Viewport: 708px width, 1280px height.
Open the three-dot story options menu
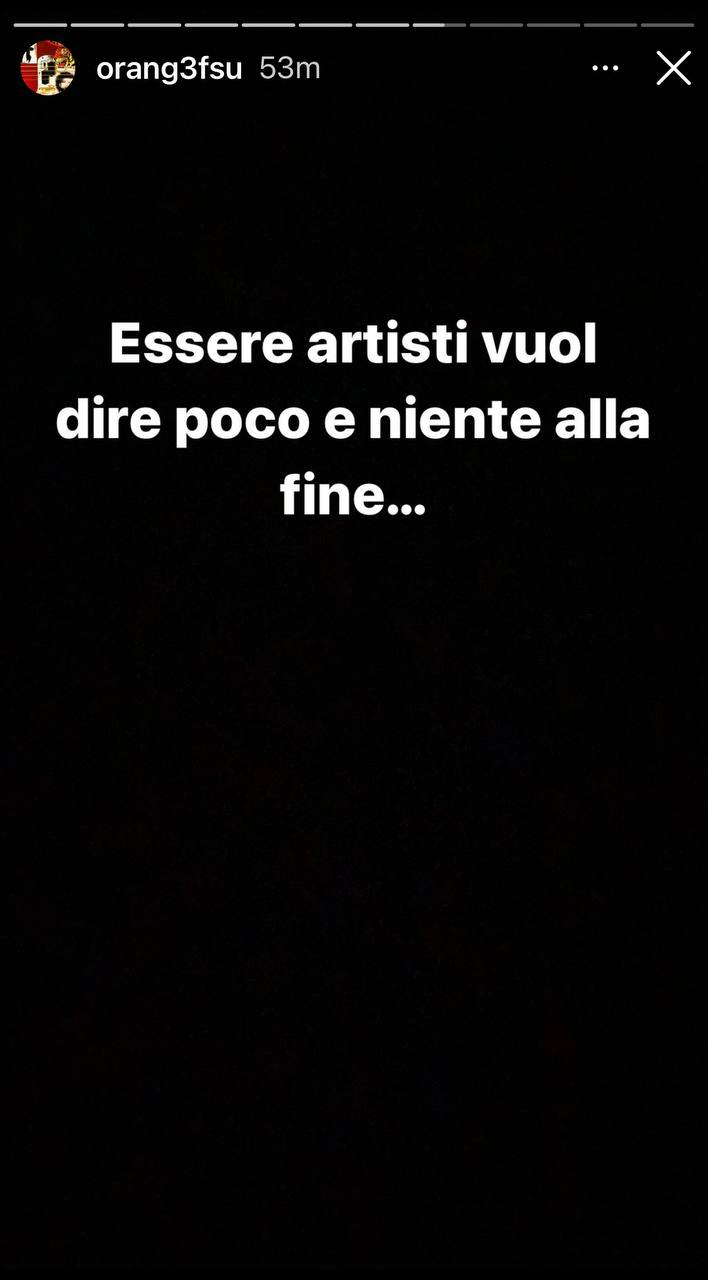[x=605, y=68]
